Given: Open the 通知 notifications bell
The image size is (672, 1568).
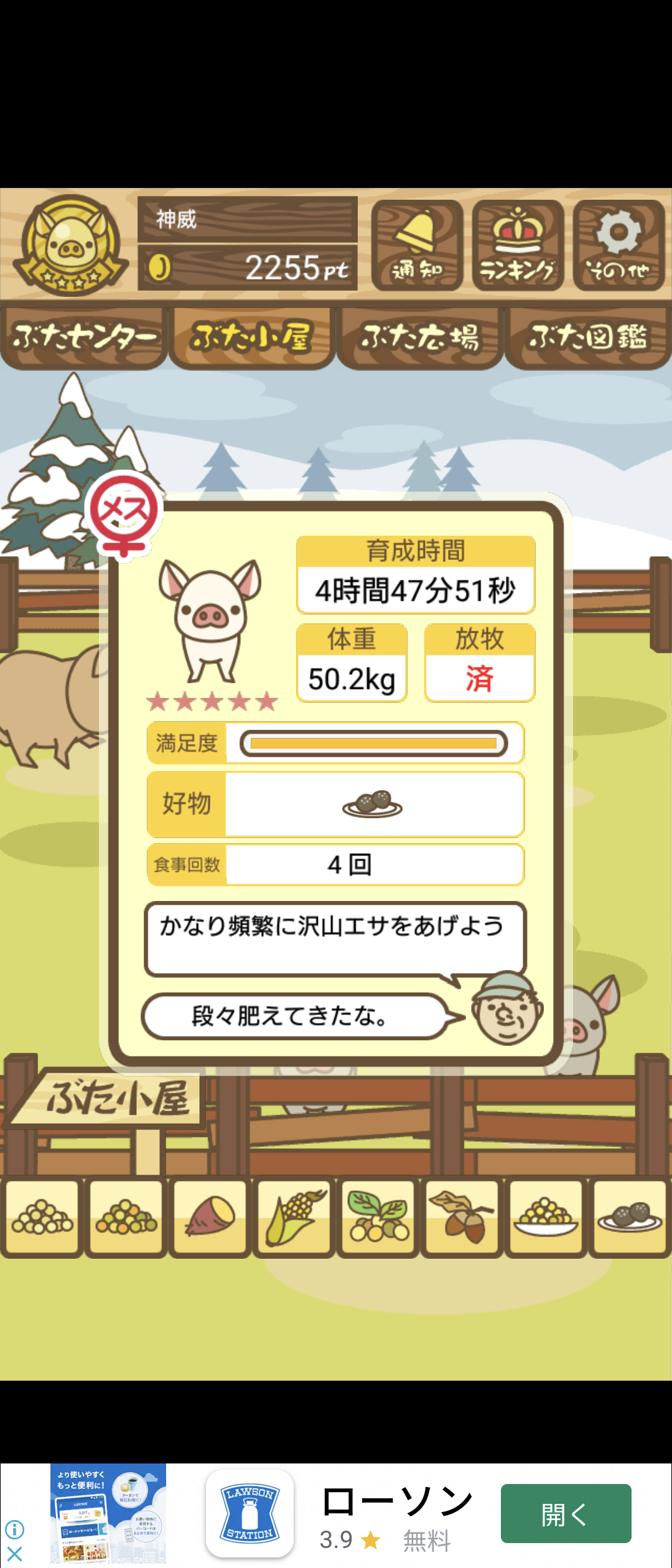Looking at the screenshot, I should tap(417, 245).
